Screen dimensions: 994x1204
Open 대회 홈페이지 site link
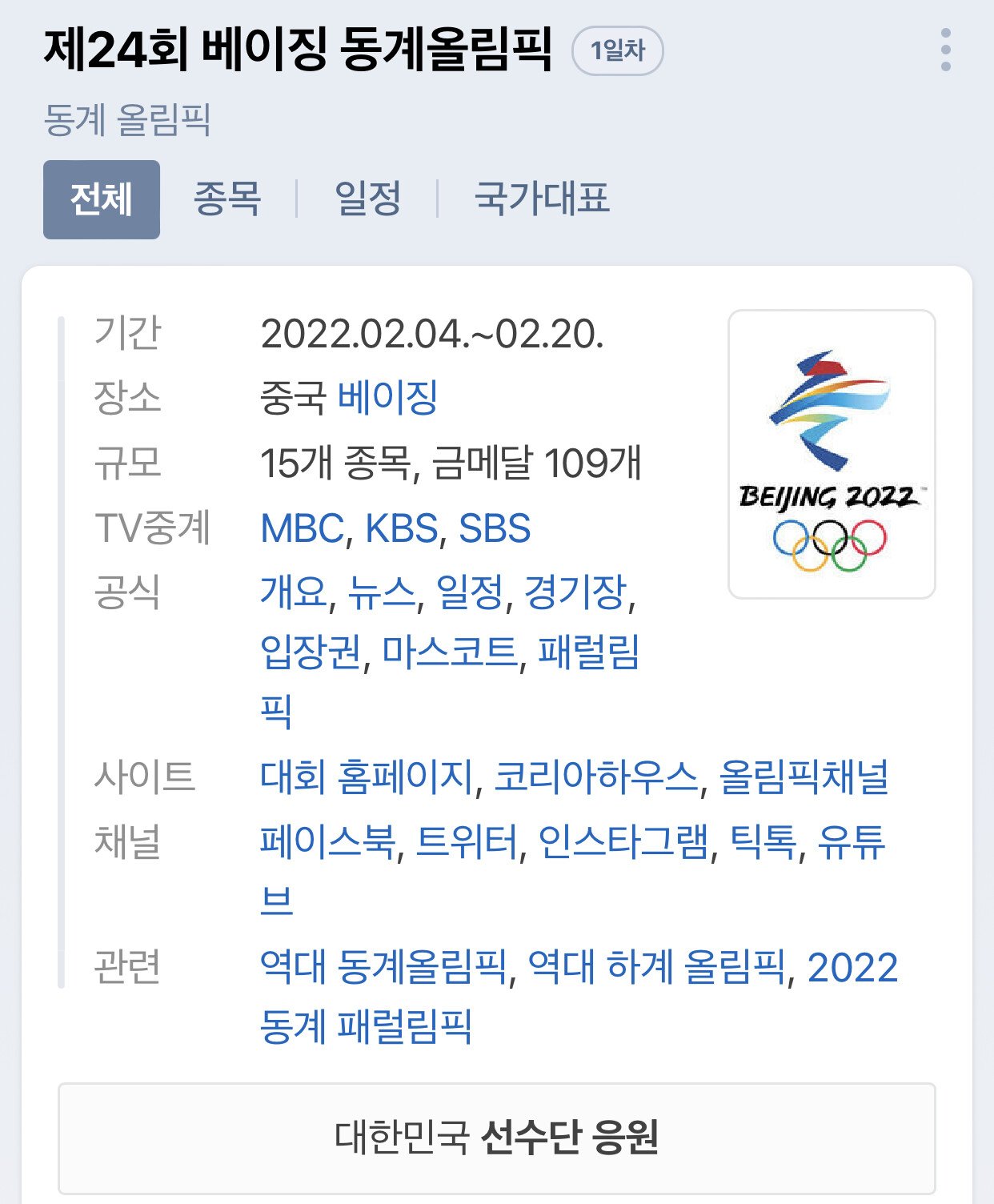point(367,777)
